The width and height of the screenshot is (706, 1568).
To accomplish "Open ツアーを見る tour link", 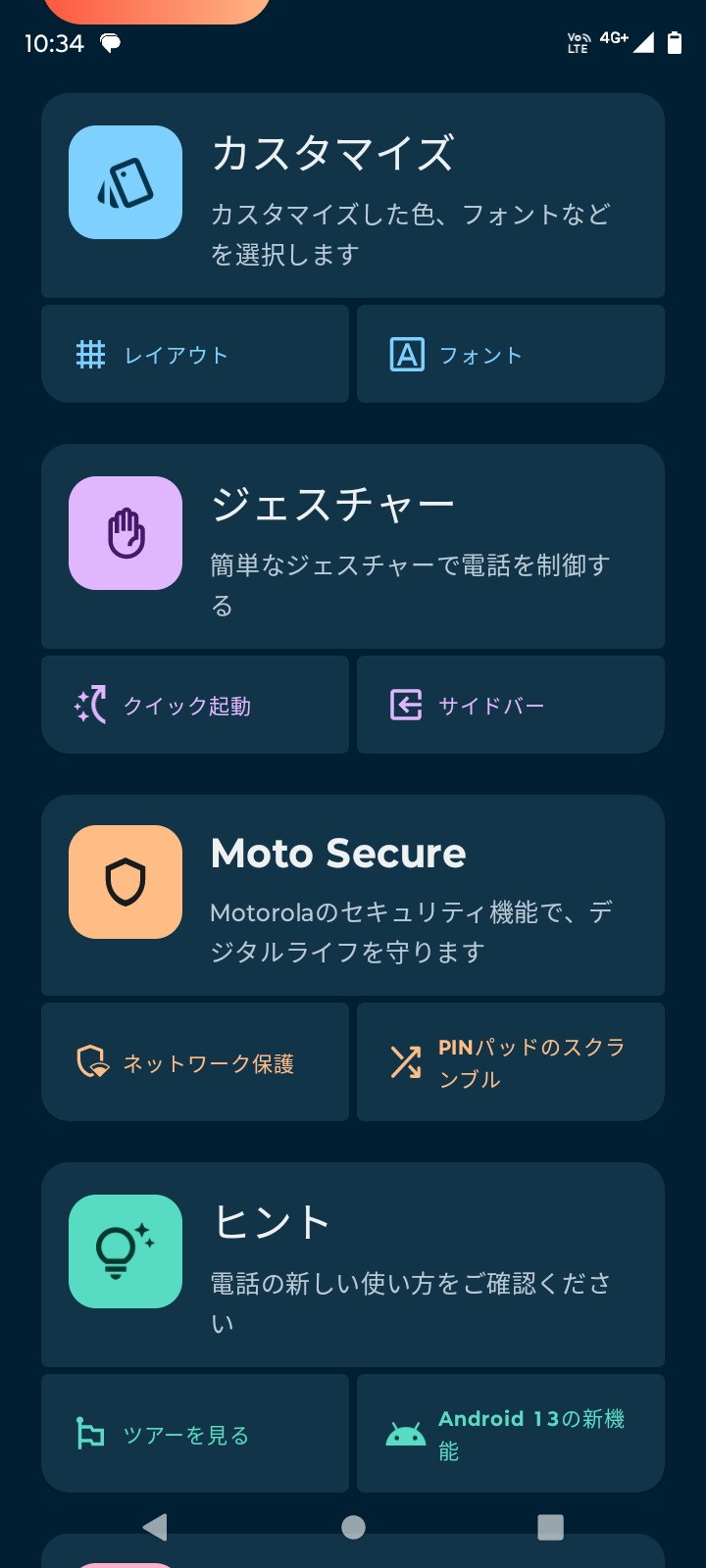I will [194, 1433].
